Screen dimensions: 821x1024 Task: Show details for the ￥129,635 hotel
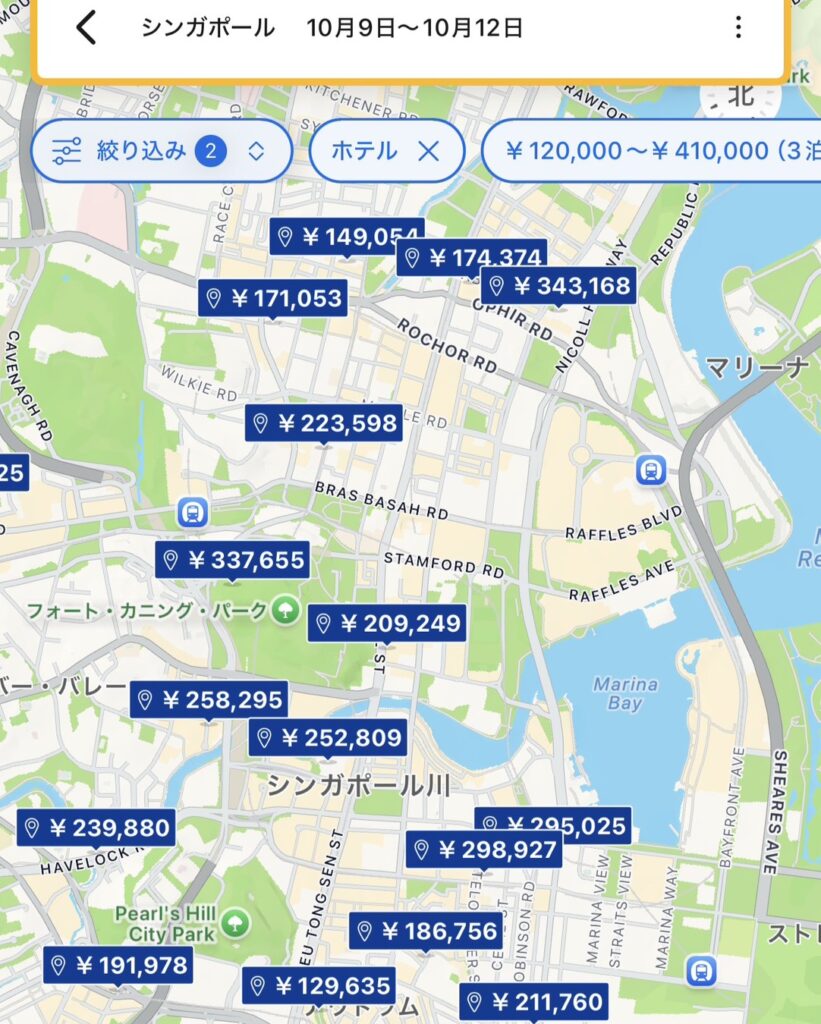(x=319, y=987)
